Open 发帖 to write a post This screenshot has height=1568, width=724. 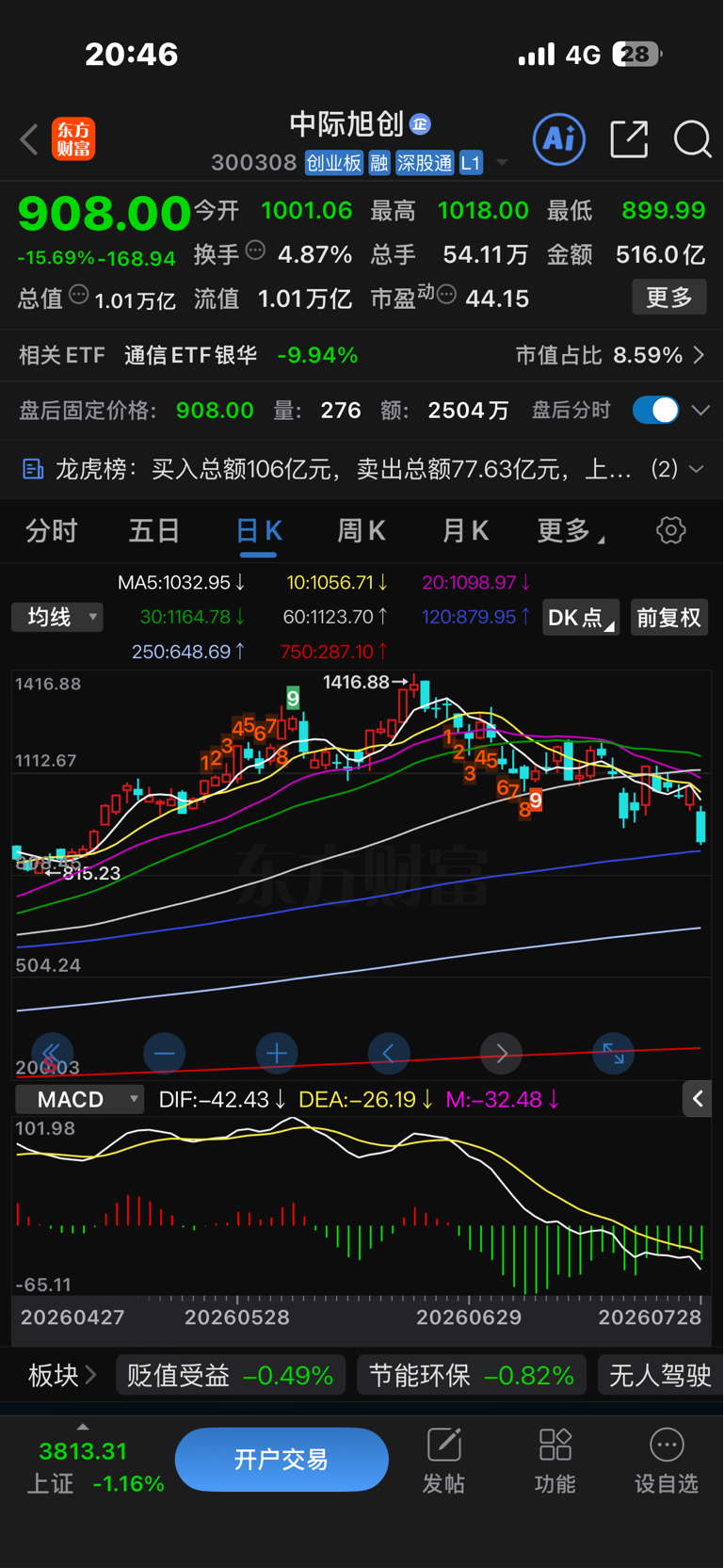click(443, 1461)
